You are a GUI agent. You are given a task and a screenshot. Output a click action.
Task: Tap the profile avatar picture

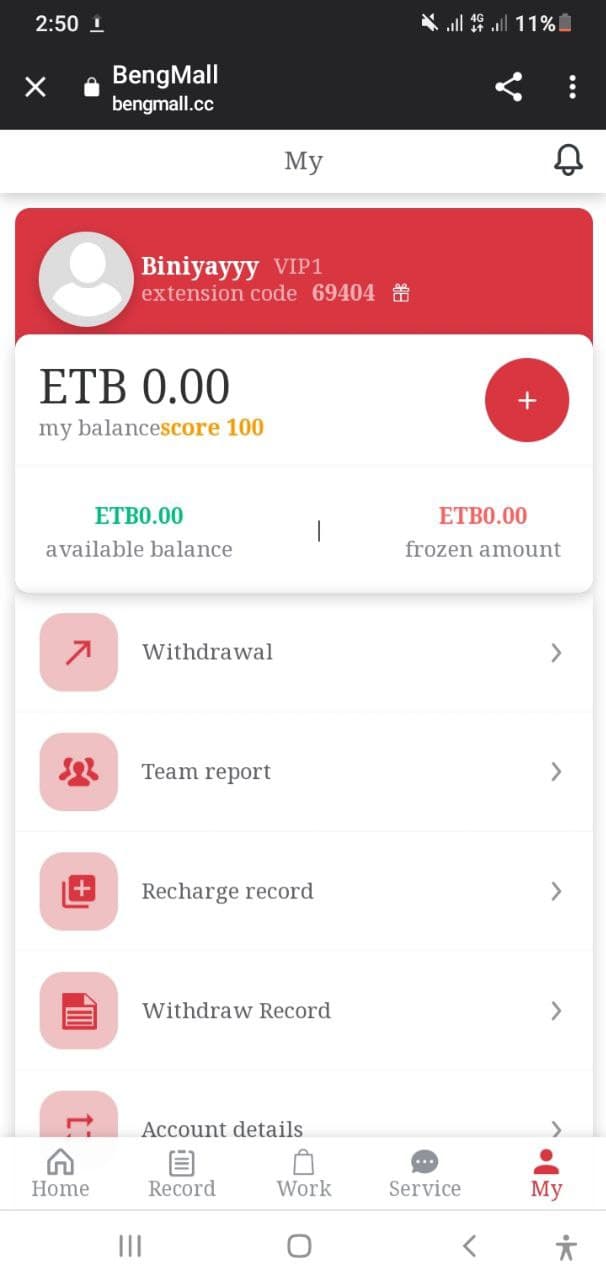pos(86,279)
